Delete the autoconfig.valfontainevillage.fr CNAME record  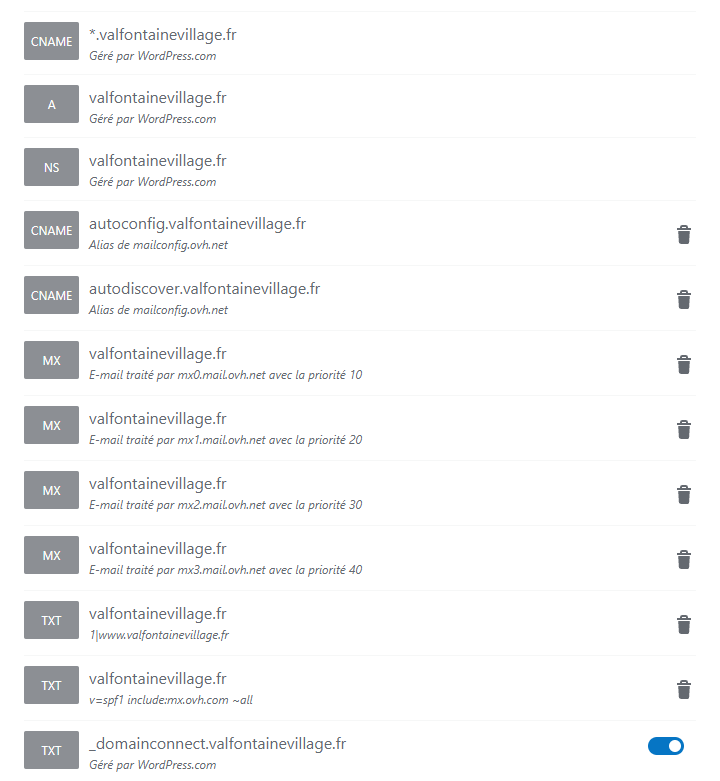(x=683, y=235)
